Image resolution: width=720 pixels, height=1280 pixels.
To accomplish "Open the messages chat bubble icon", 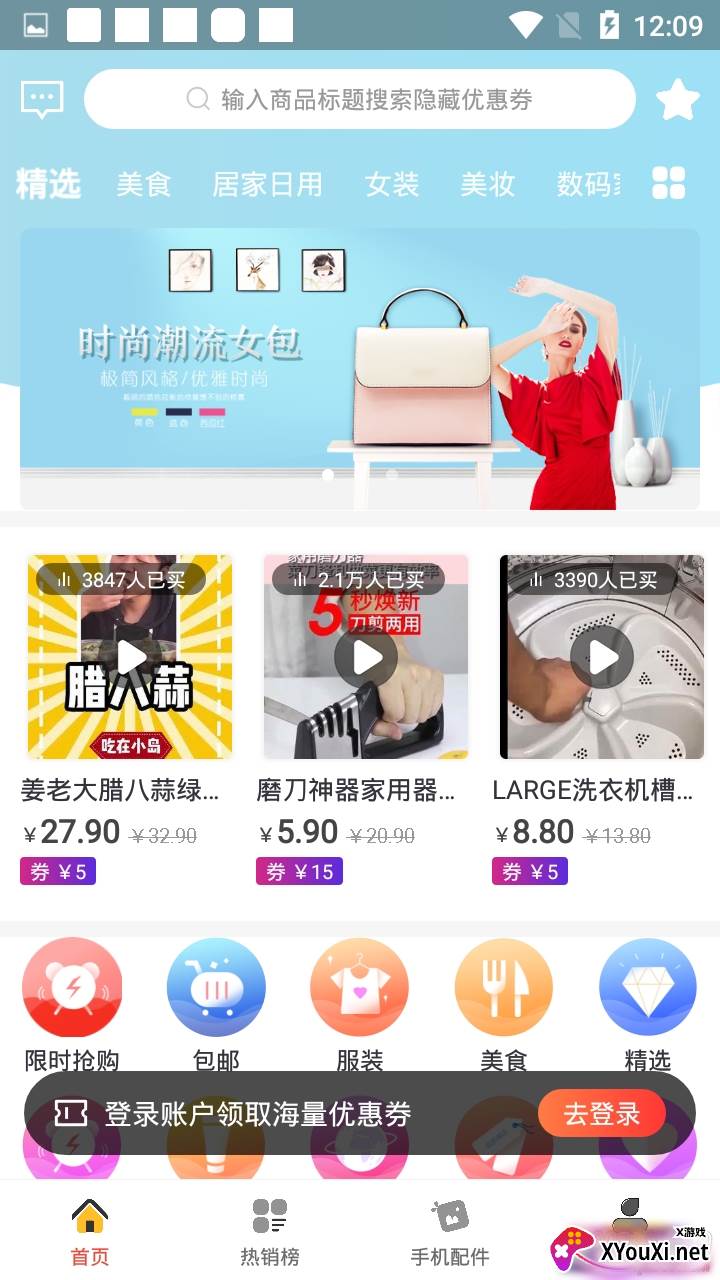I will click(42, 99).
